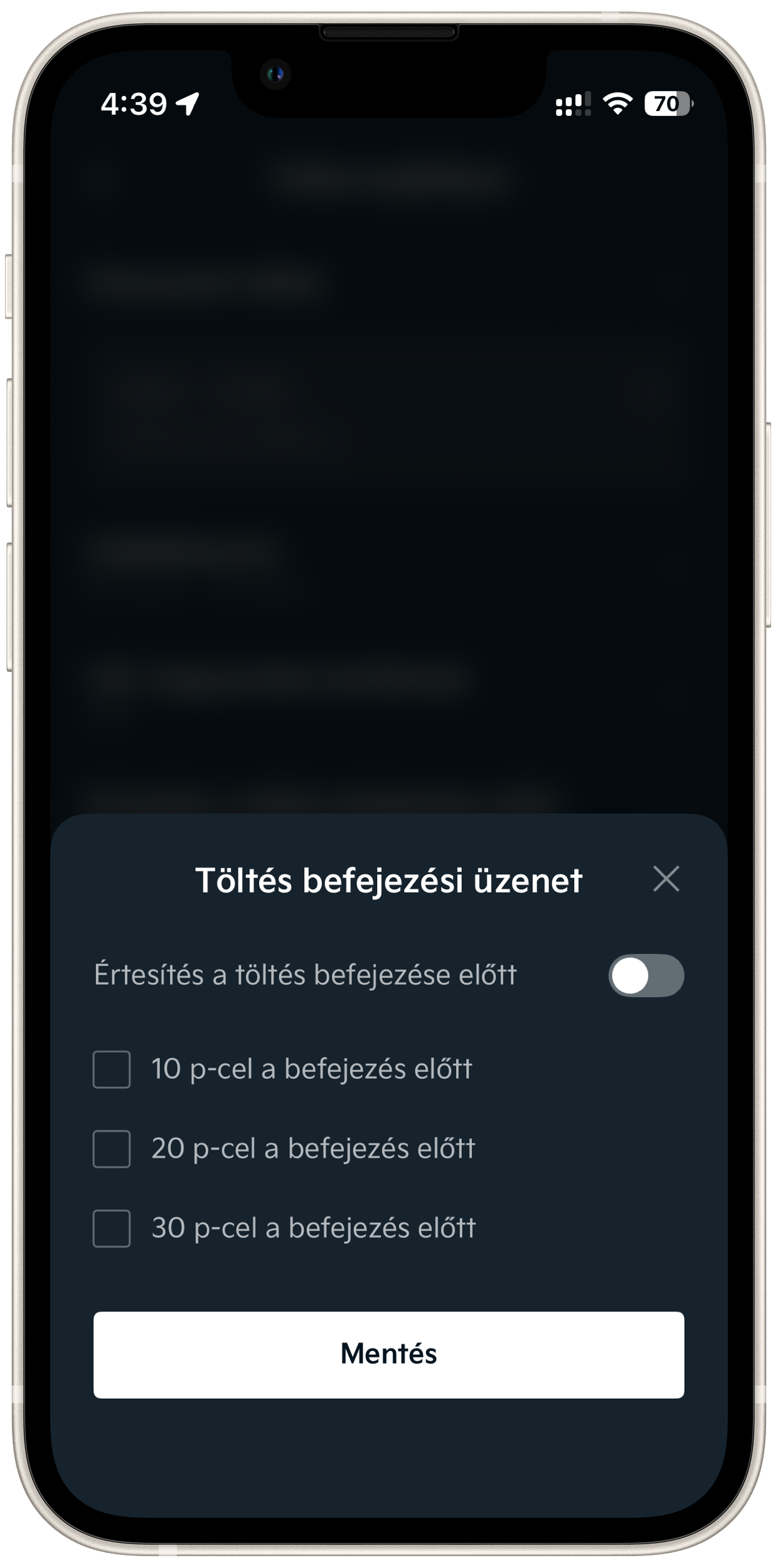
Task: Tap the Mentés button to save
Action: (388, 1354)
